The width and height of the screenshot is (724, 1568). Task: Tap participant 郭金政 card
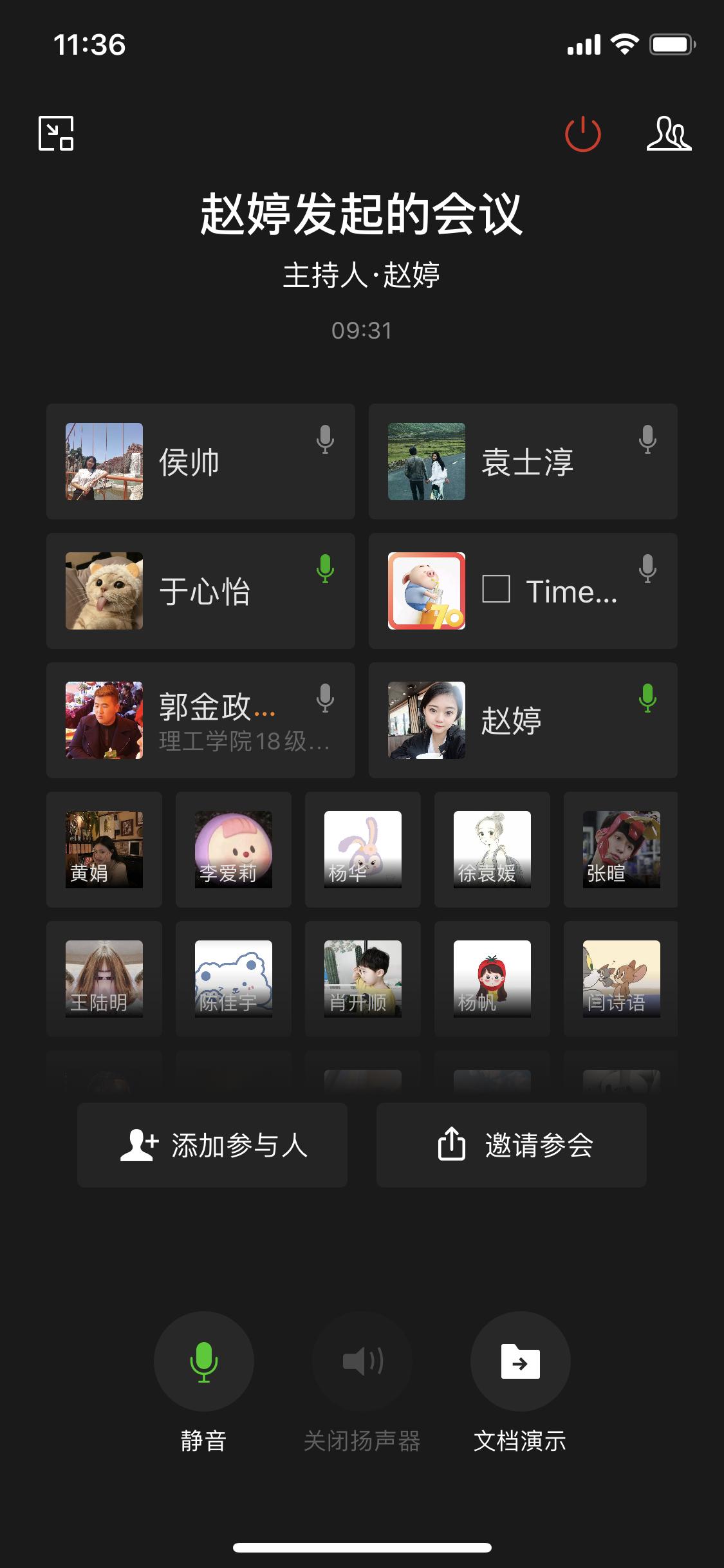pos(201,720)
